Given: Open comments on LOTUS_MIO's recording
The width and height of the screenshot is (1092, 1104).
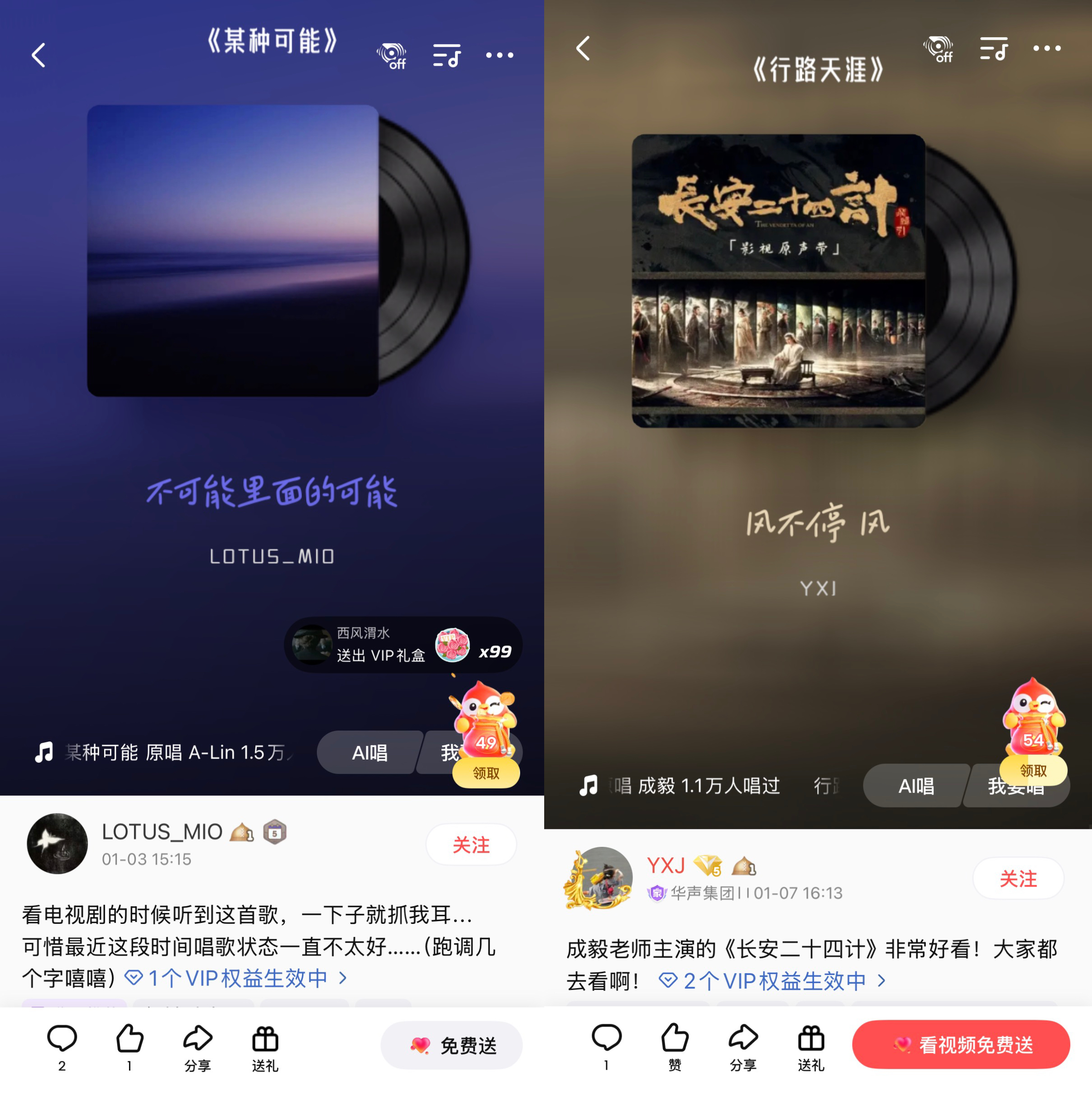Looking at the screenshot, I should [x=62, y=1047].
